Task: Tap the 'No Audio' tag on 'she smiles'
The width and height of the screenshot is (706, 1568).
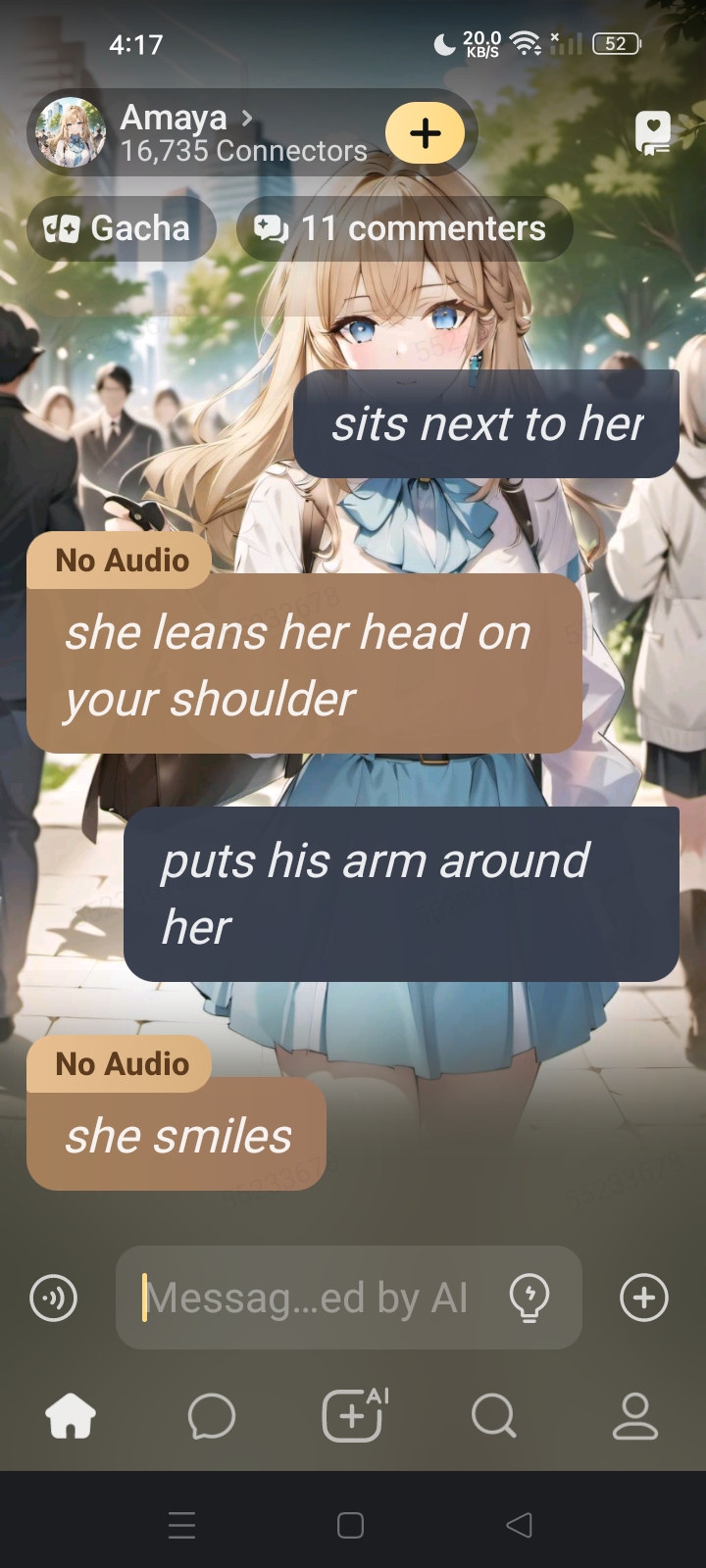Action: click(121, 1064)
